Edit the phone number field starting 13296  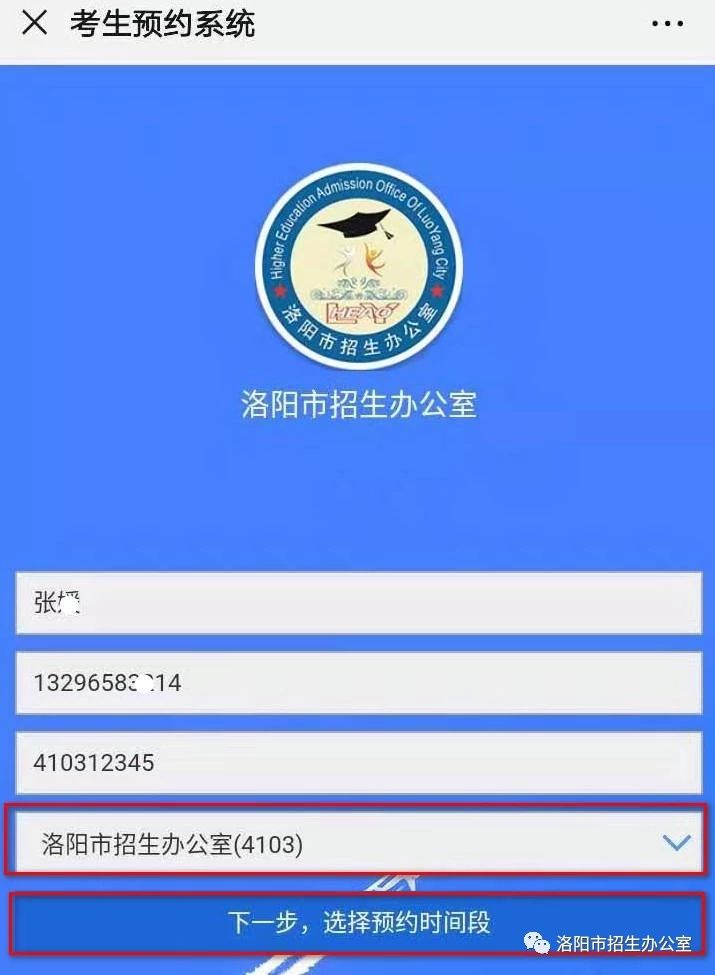tap(358, 683)
